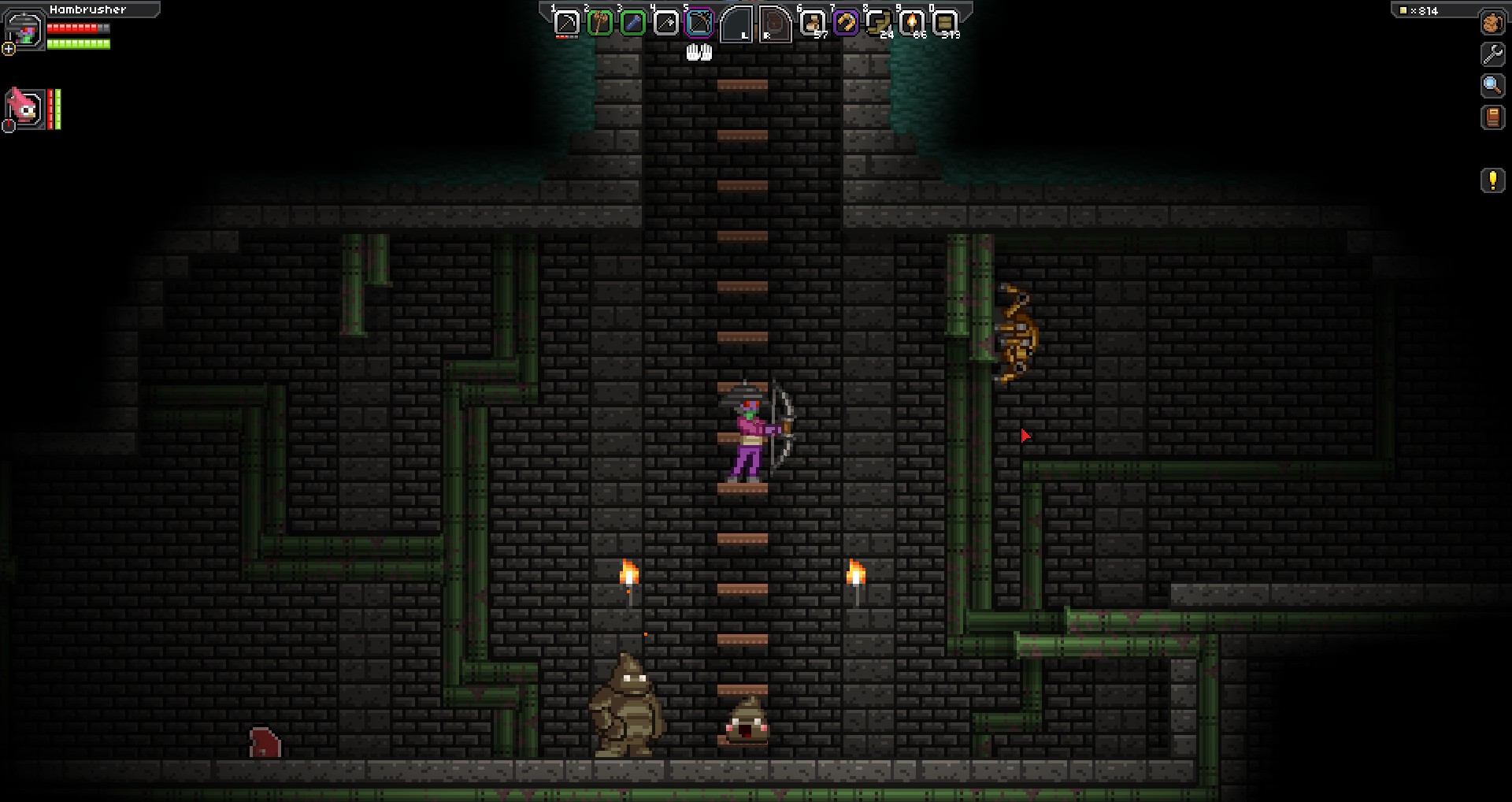This screenshot has height=802, width=1512.
Task: Tap the empty left hand slot
Action: (x=737, y=24)
